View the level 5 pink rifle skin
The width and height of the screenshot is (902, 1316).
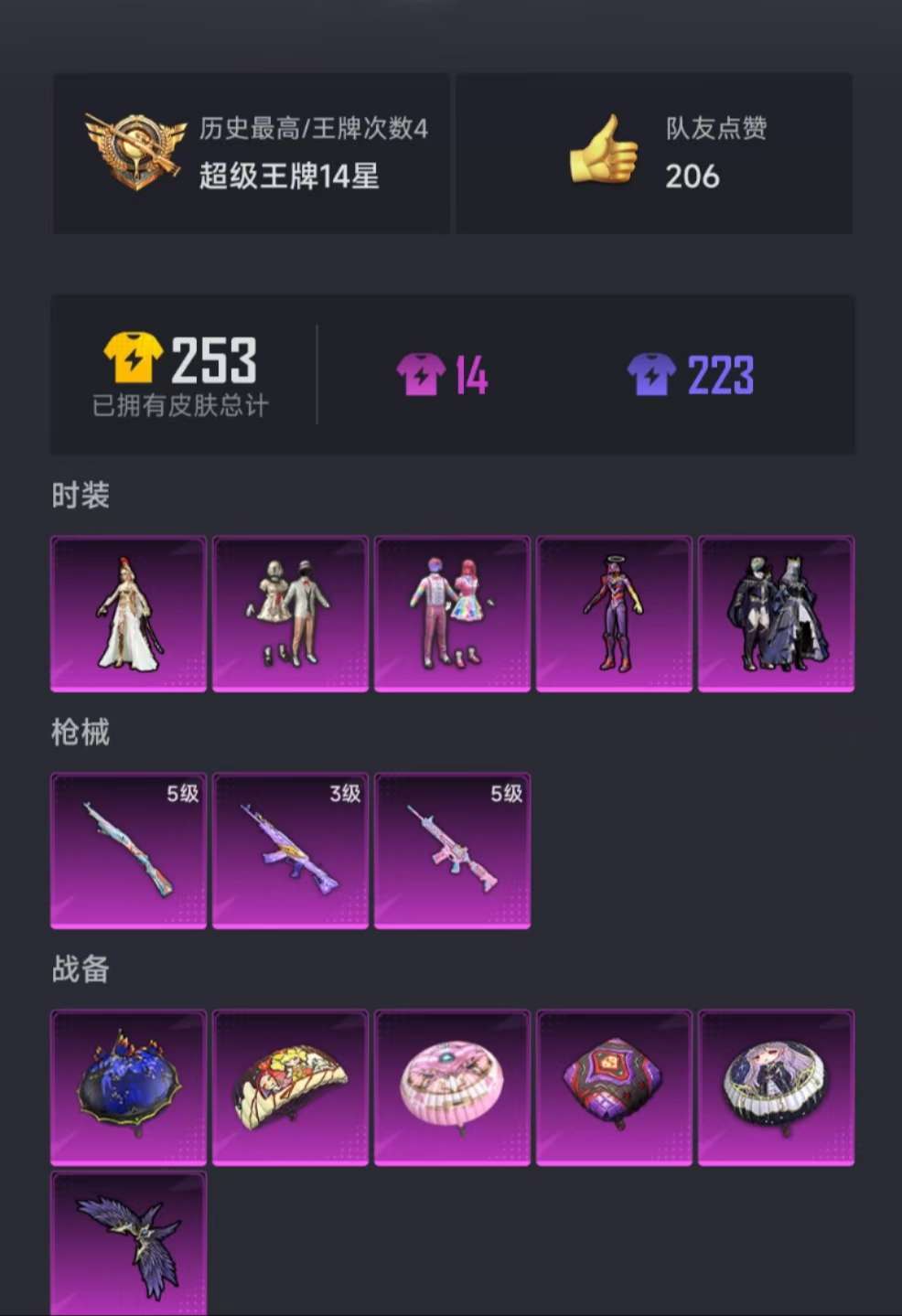point(452,851)
